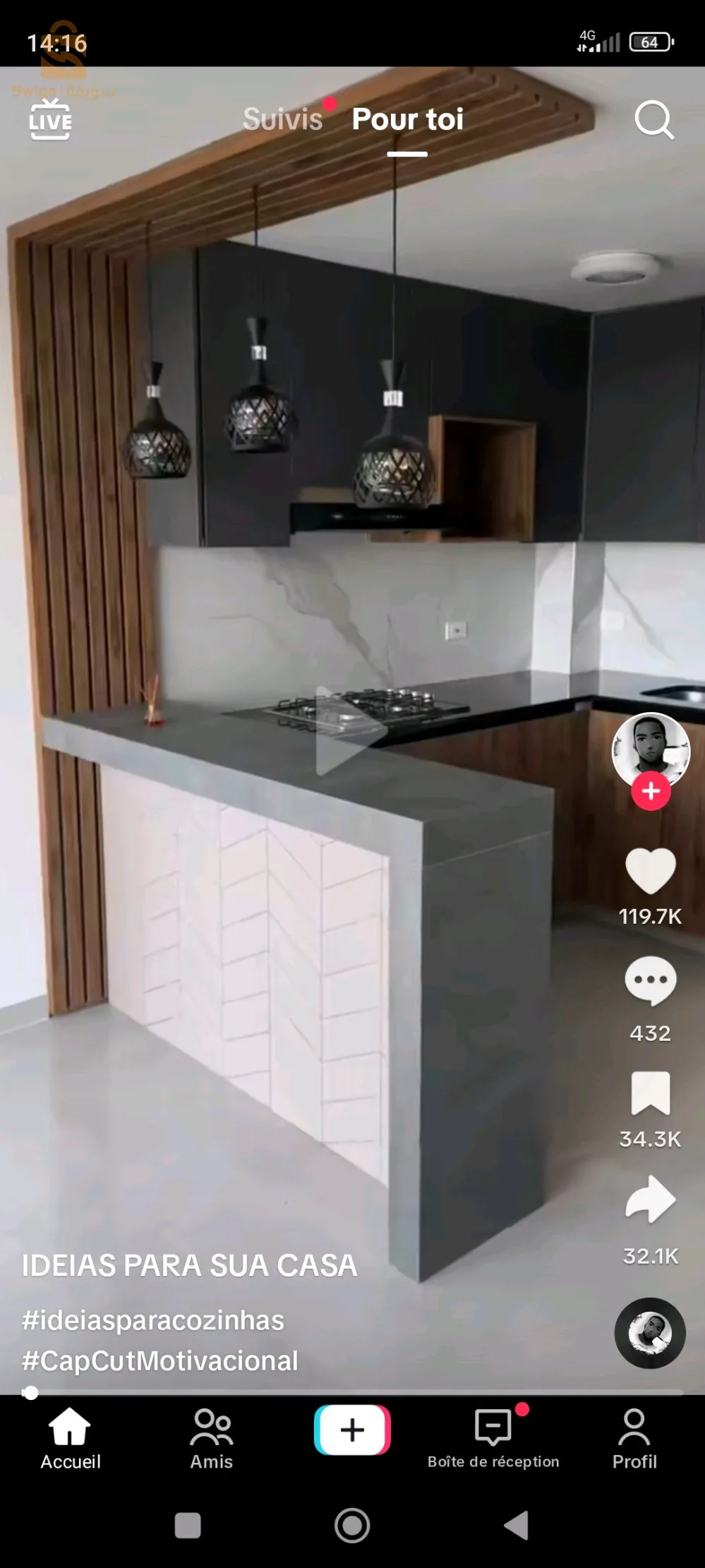This screenshot has width=705, height=1568.
Task: Share this video with the arrow
Action: click(x=650, y=1199)
